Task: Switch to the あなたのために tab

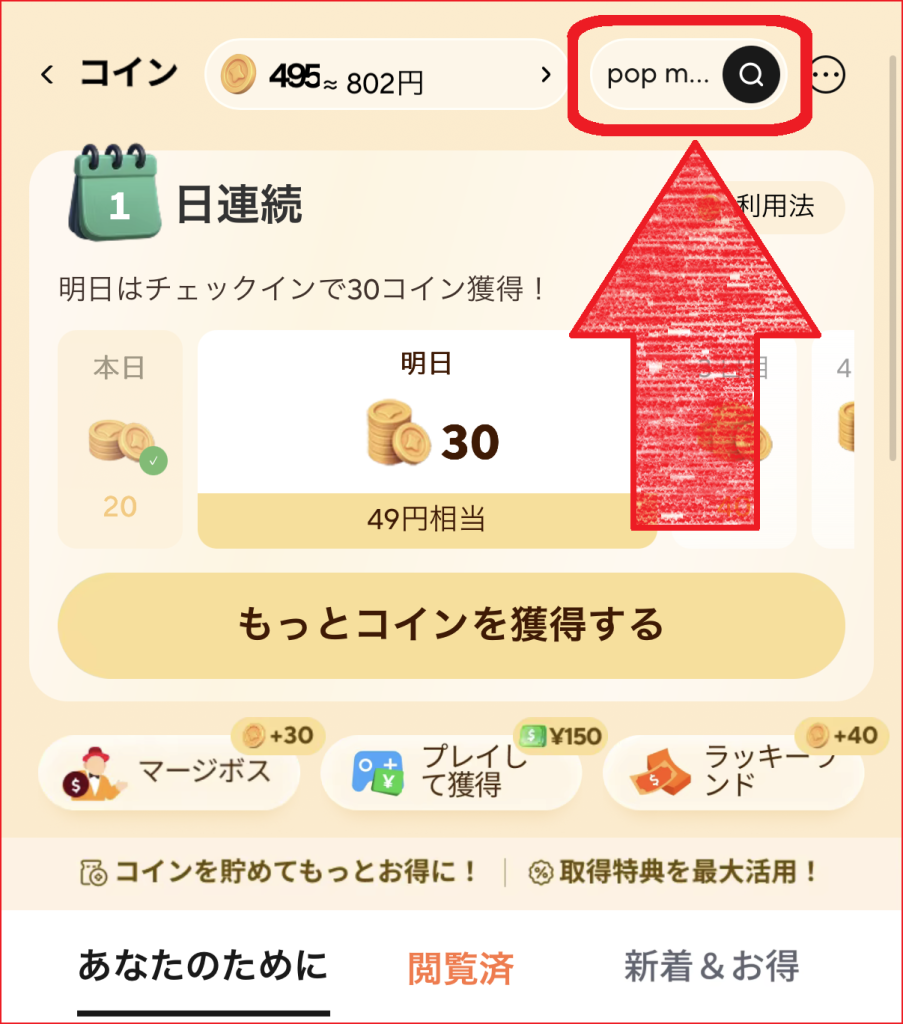Action: tap(203, 967)
